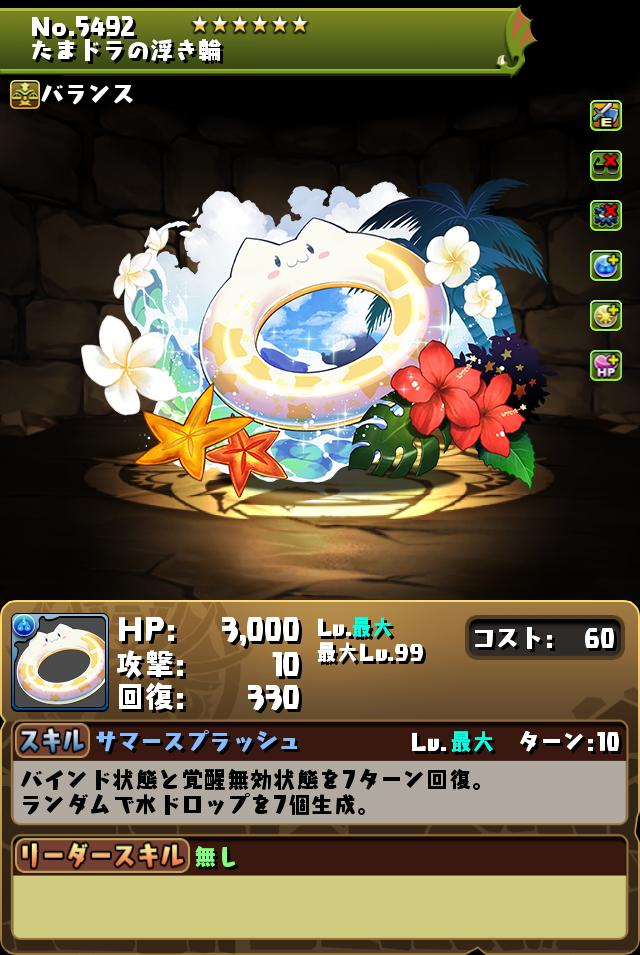
Task: Tap the float ring monster thumbnail
Action: [60, 662]
